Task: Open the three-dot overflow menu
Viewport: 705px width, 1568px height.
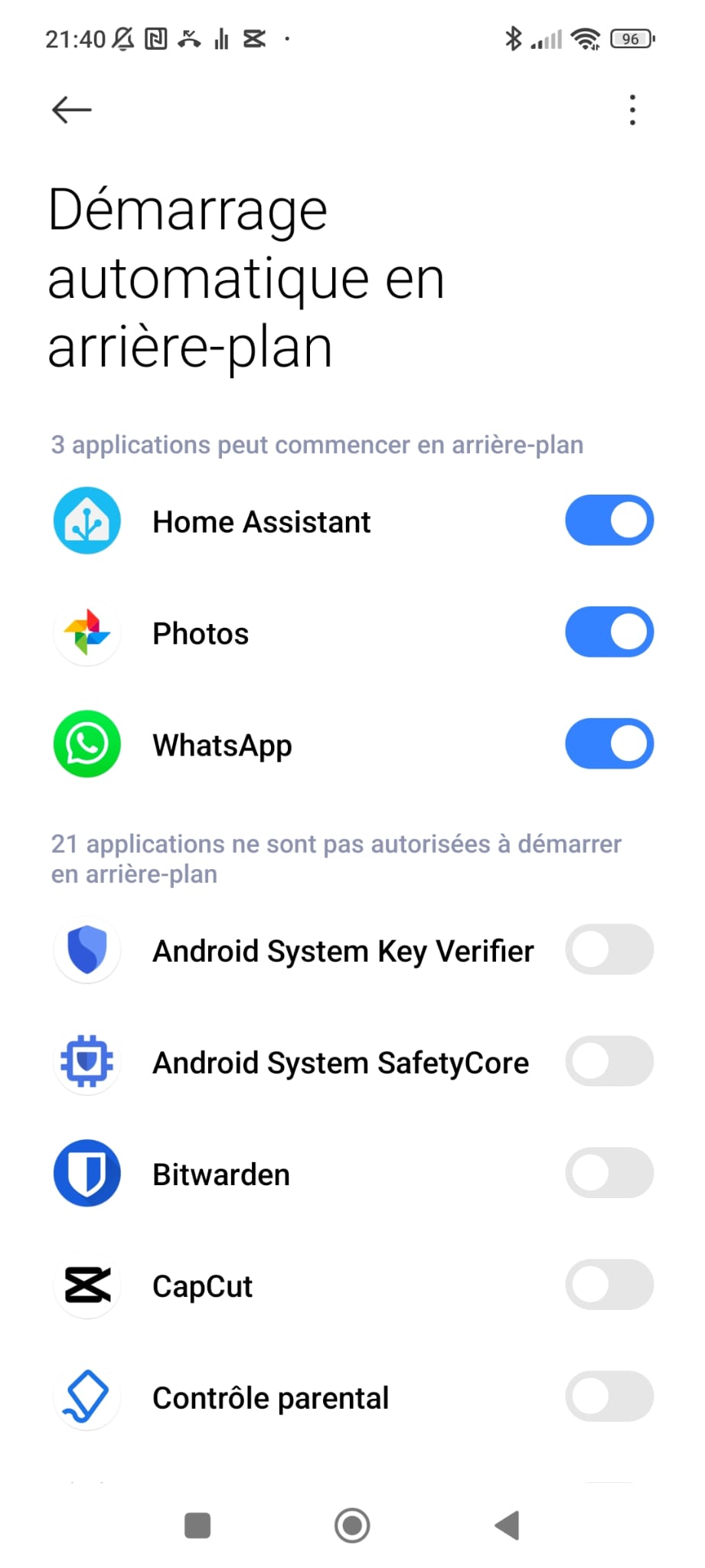Action: click(632, 110)
